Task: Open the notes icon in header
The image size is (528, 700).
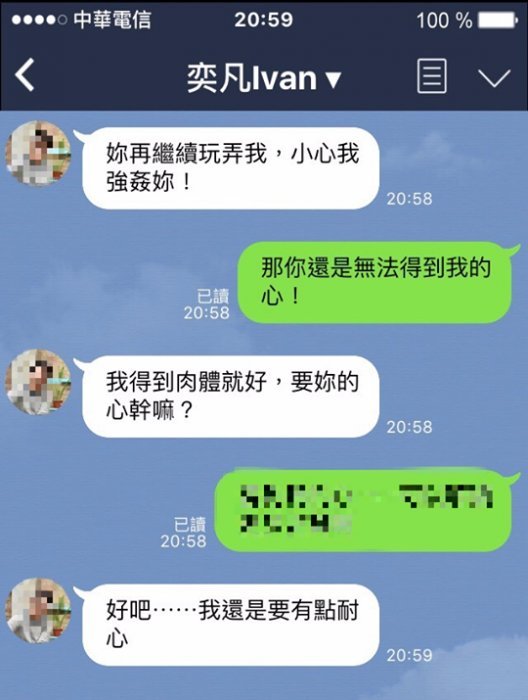Action: tap(431, 76)
